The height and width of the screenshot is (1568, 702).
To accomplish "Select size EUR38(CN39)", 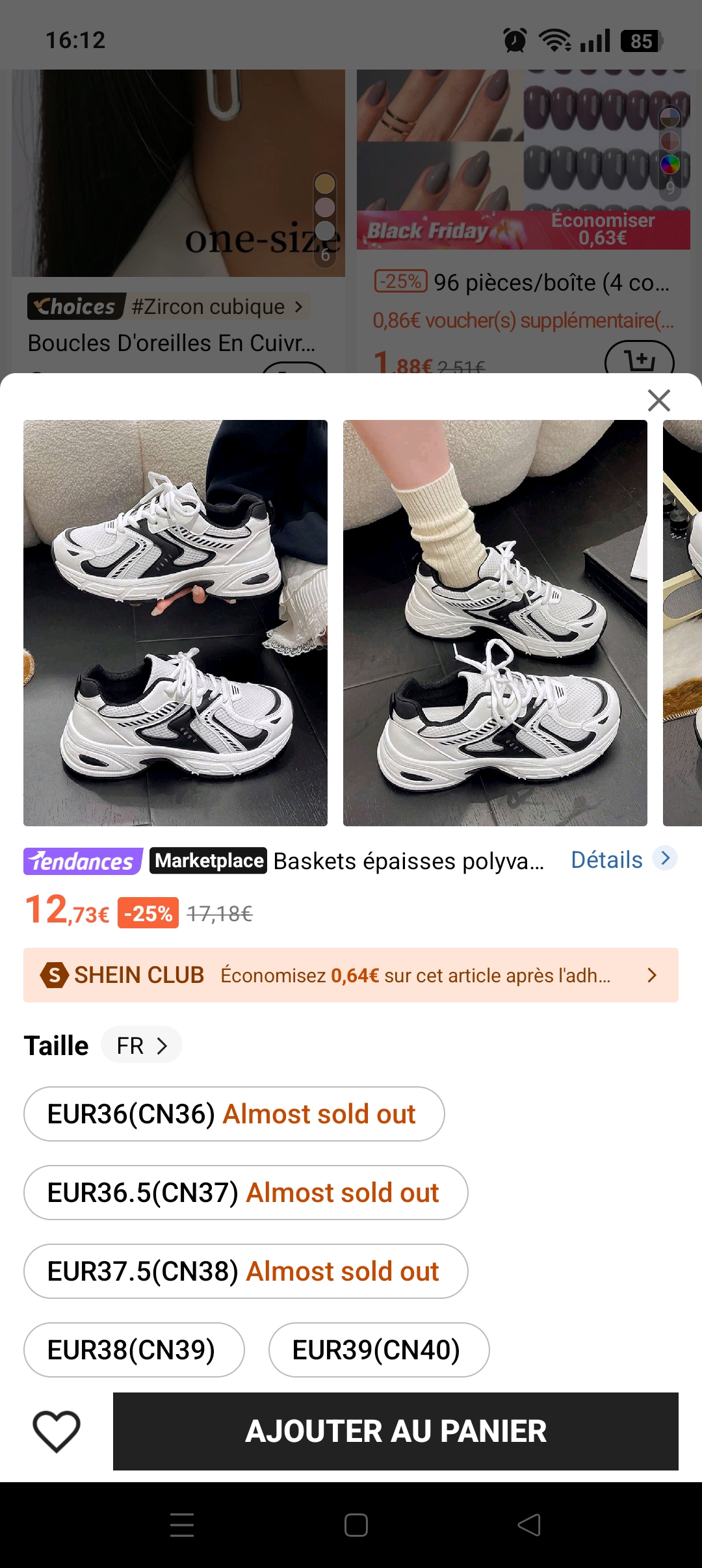I will pos(134,1350).
